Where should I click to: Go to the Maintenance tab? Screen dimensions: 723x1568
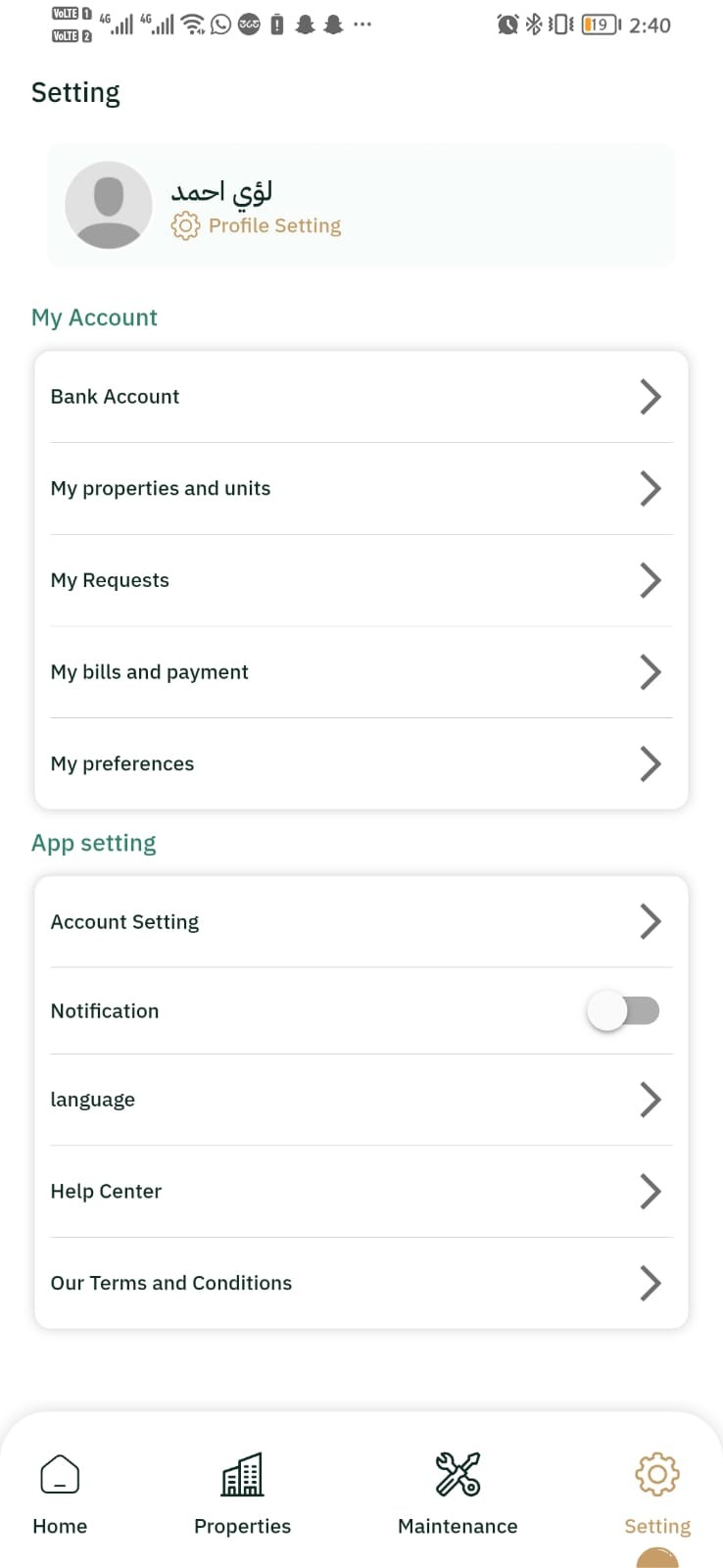[458, 1493]
